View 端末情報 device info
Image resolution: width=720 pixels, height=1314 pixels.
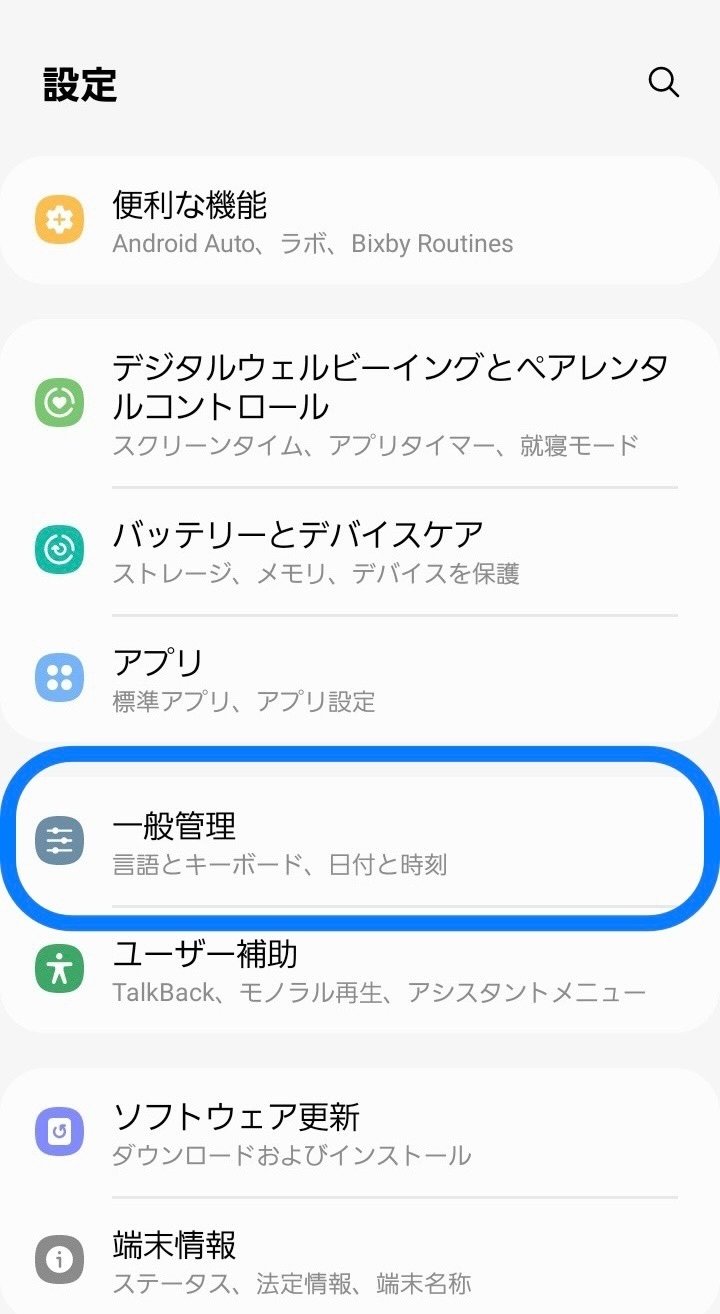coord(360,1260)
